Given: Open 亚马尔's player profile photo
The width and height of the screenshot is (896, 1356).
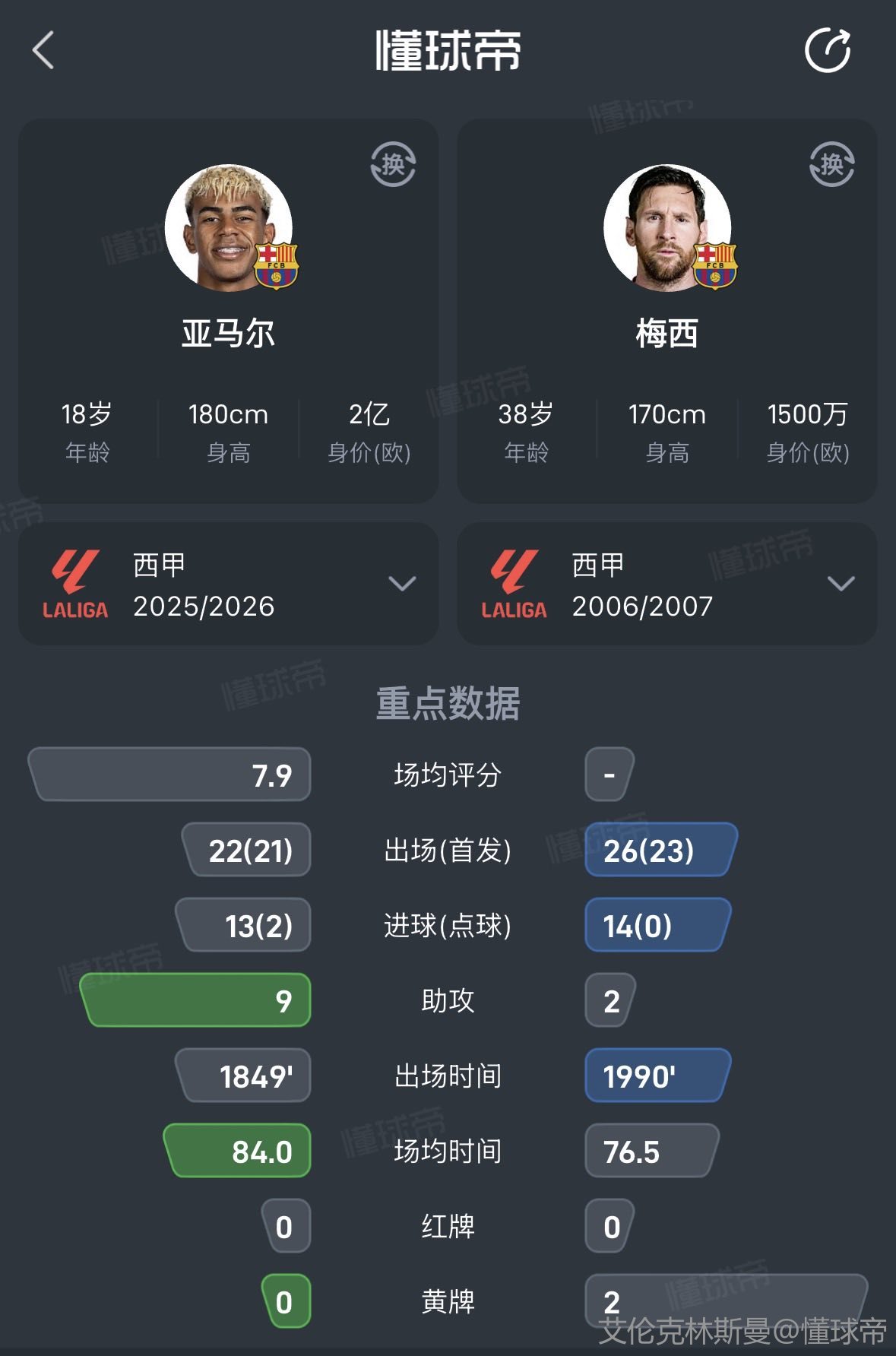Looking at the screenshot, I should (229, 227).
